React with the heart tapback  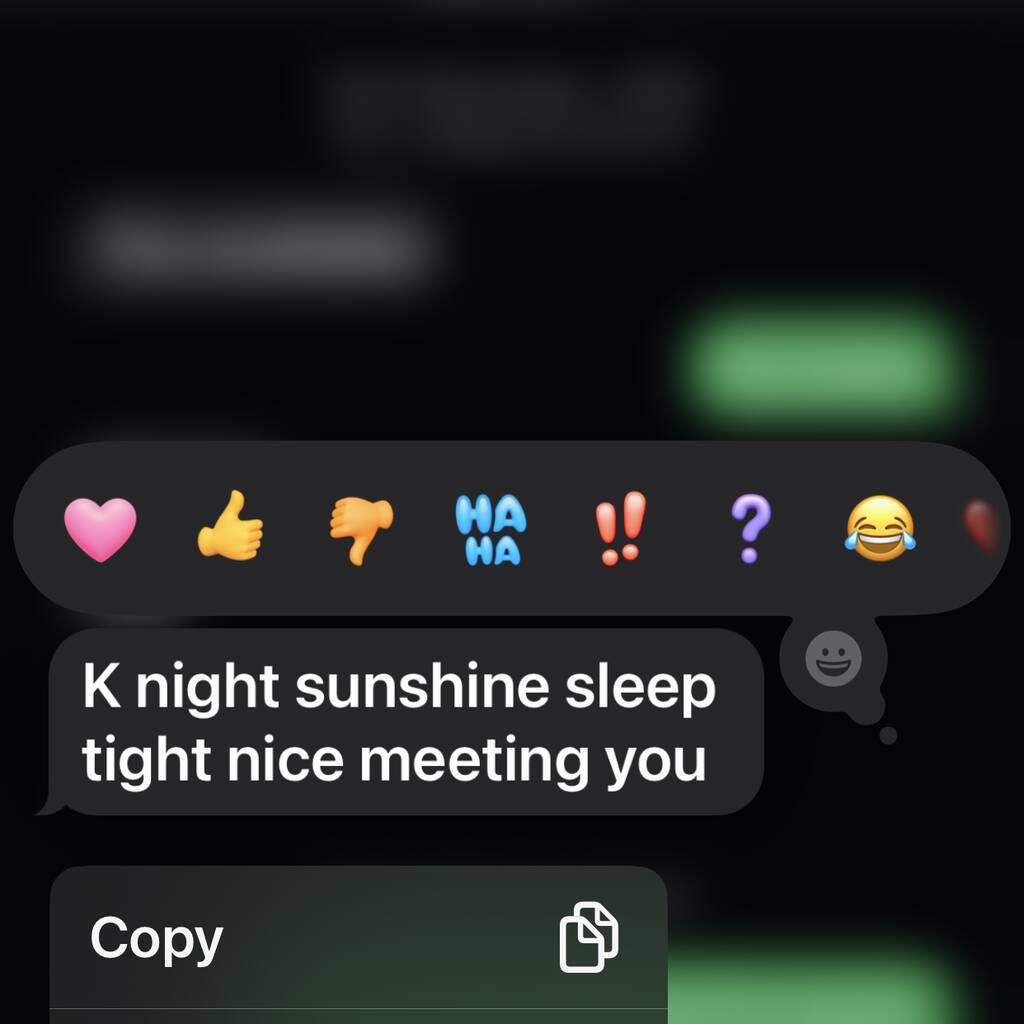(100, 528)
